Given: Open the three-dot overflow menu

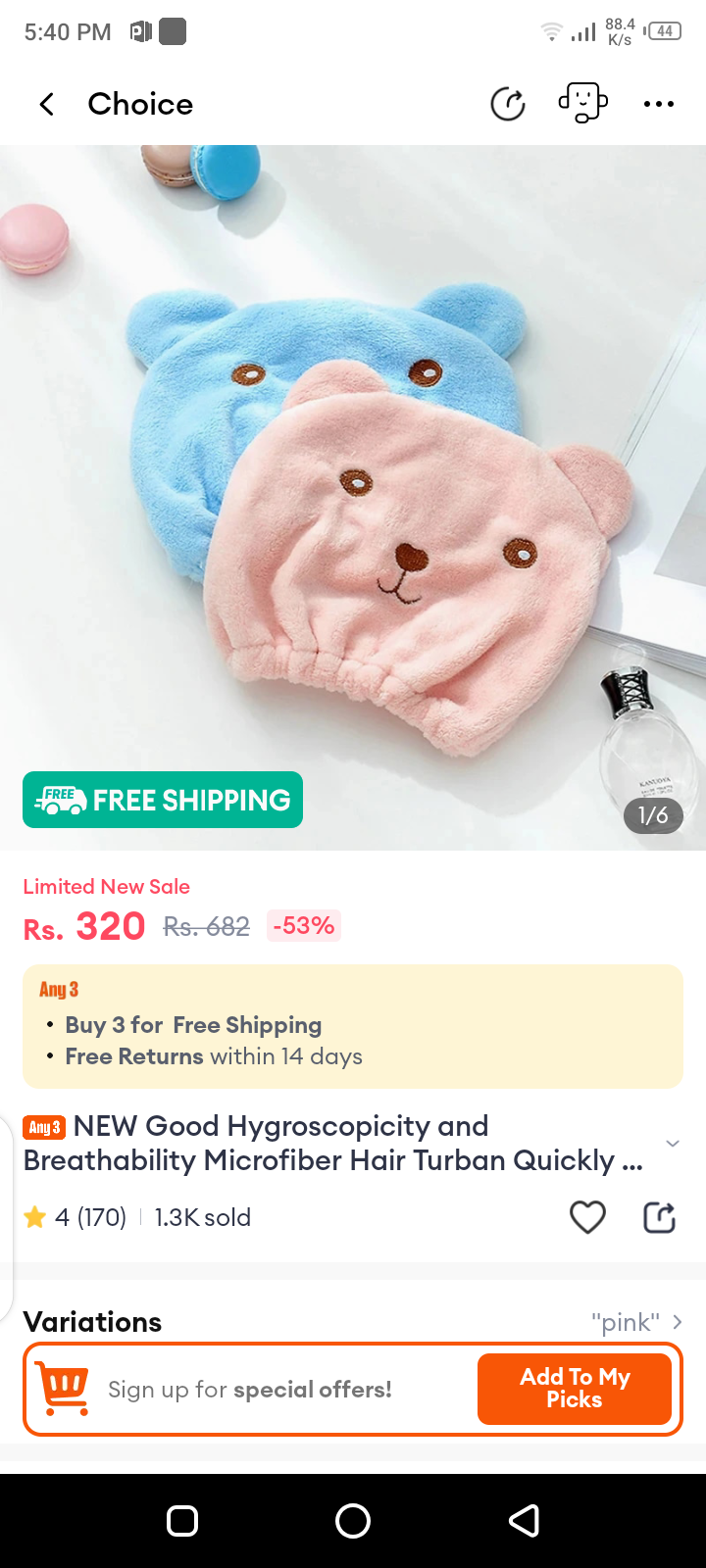Looking at the screenshot, I should click(x=659, y=104).
